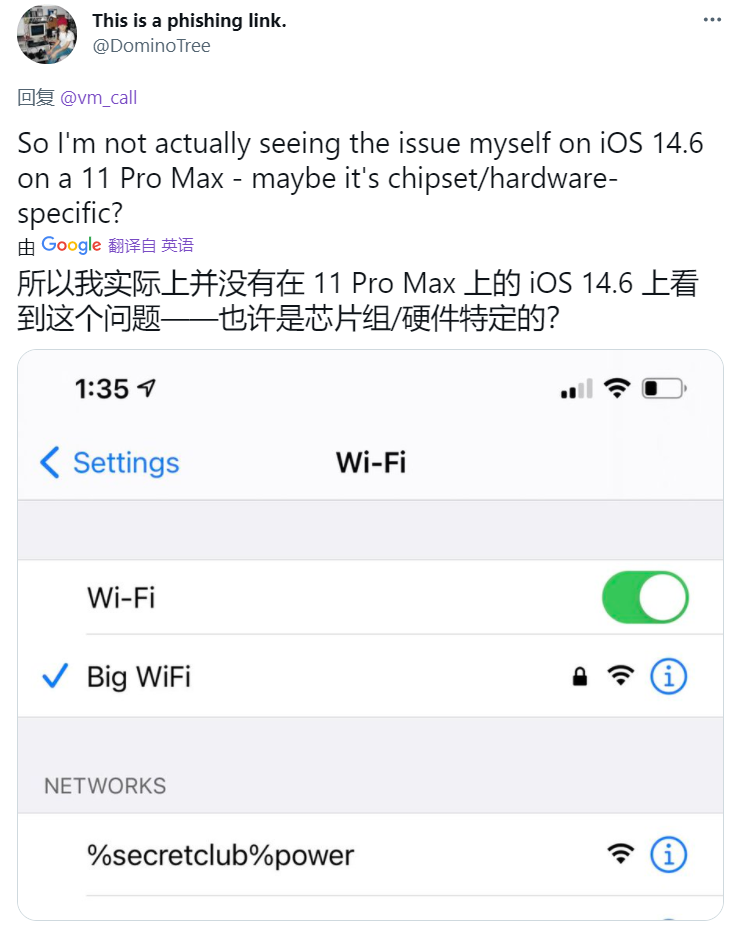Screen dimensions: 741x935
Task: Open the tweet's overflow menu
Action: coord(711,20)
